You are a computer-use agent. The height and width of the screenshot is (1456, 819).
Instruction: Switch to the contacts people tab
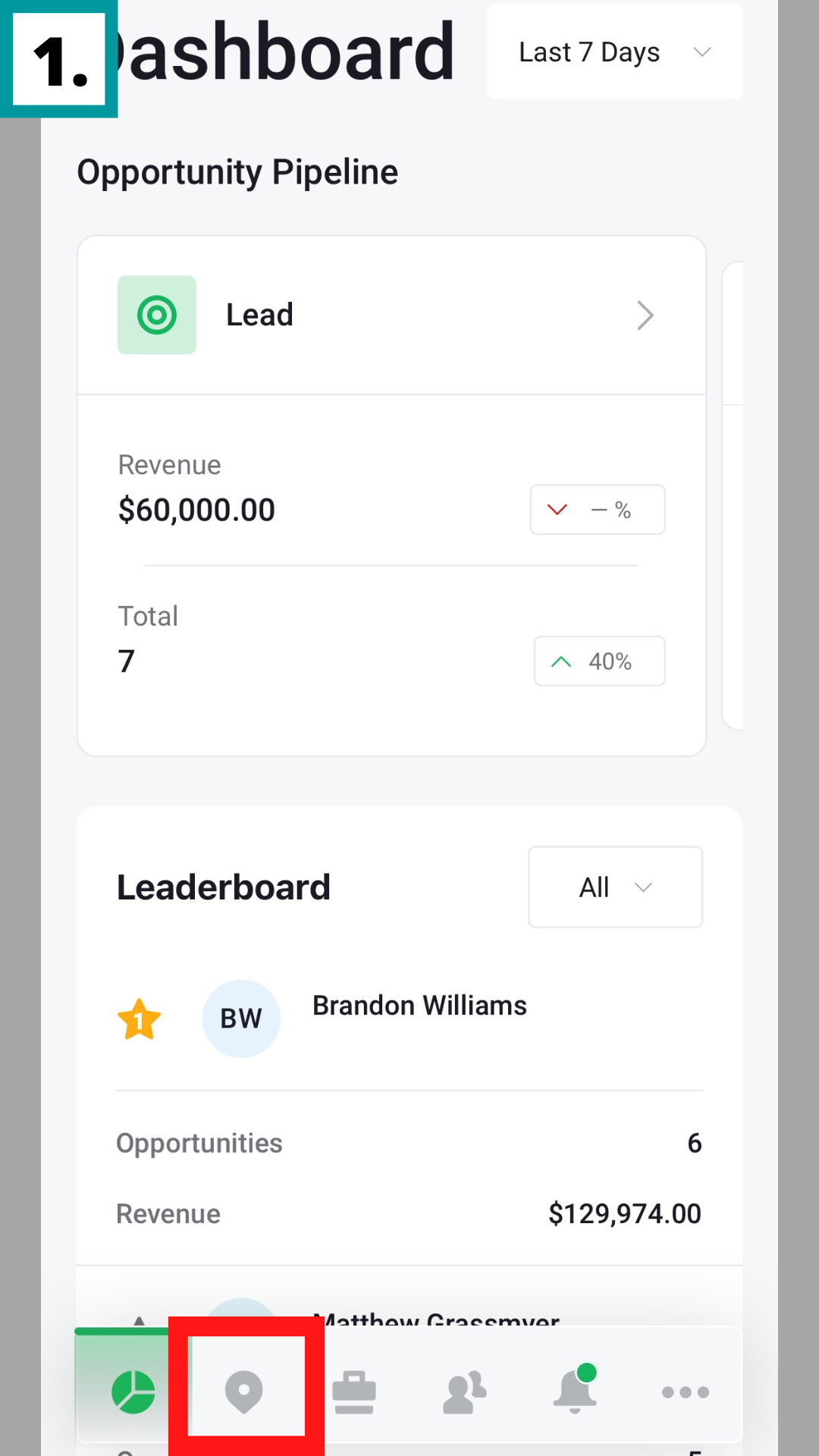464,1392
